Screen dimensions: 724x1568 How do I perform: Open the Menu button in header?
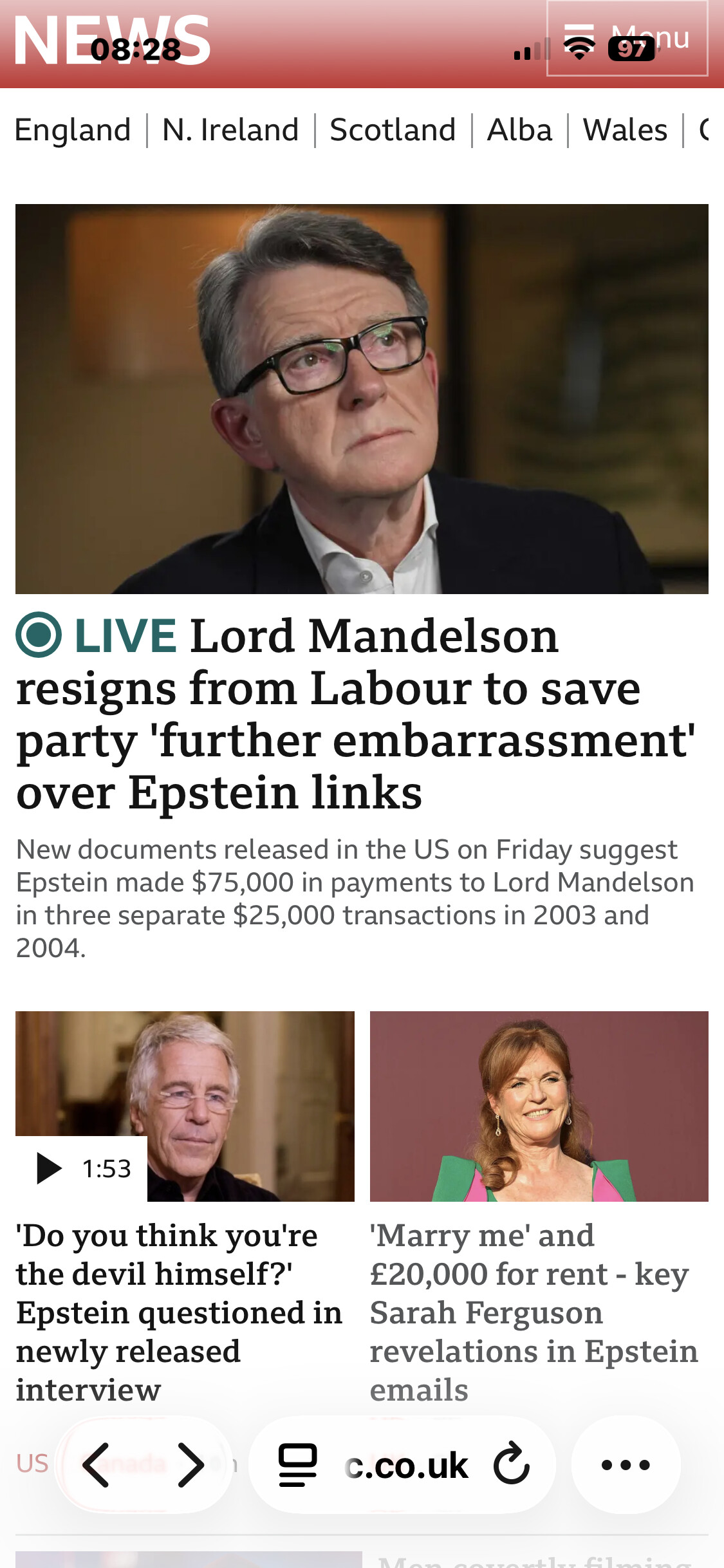627,39
